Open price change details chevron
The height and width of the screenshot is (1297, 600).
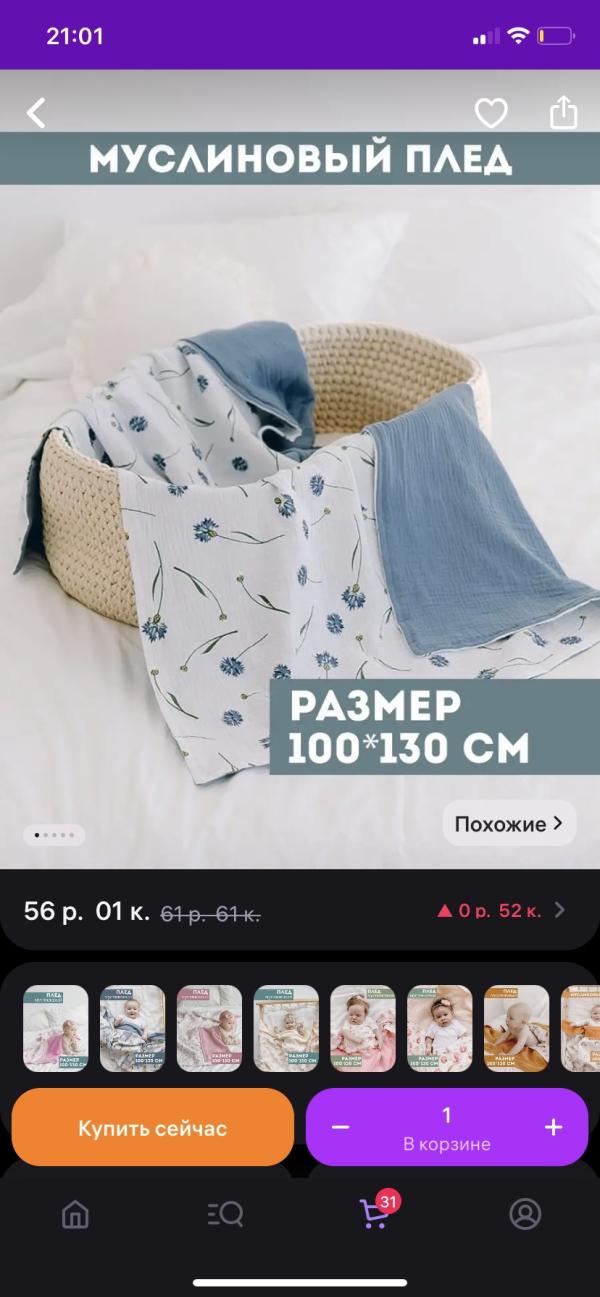[x=560, y=910]
